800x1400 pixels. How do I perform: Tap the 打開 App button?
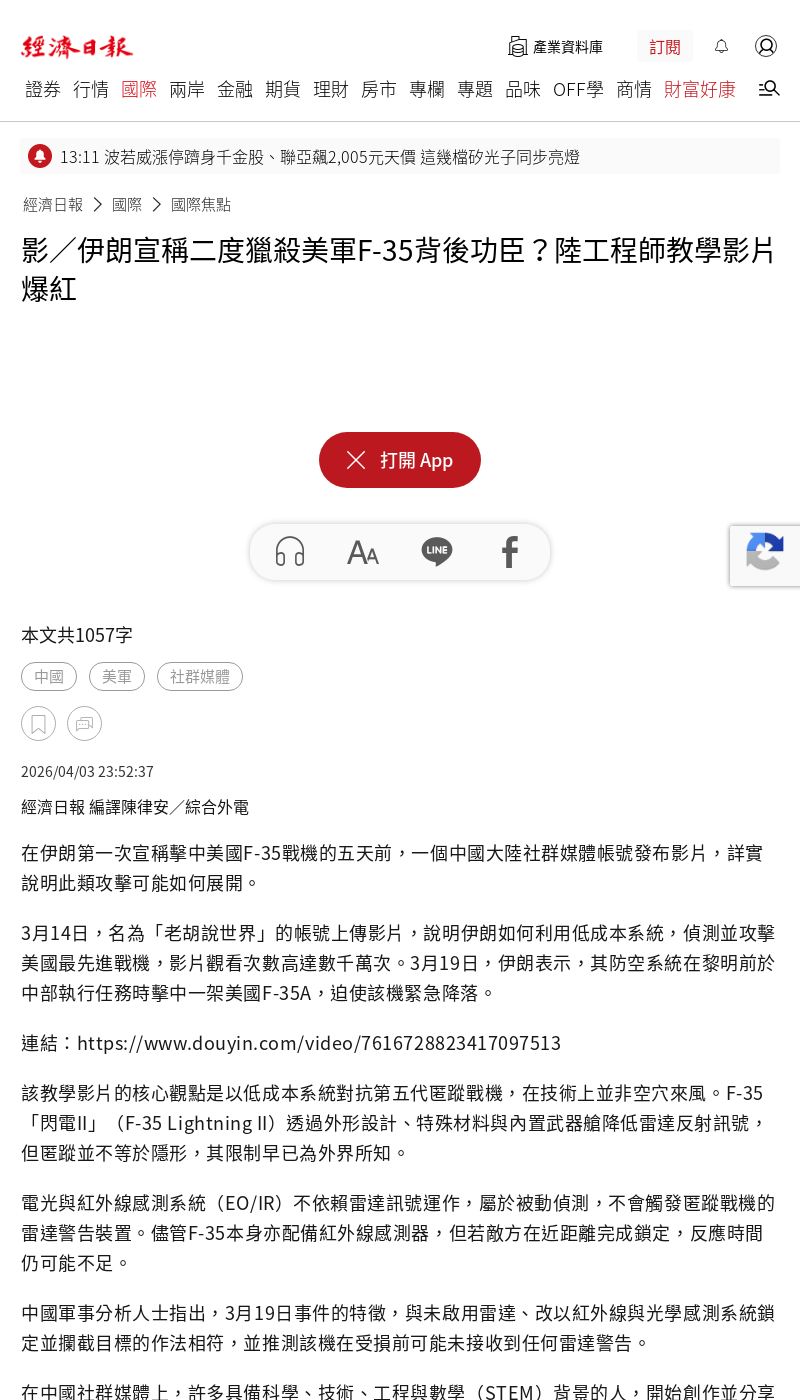(x=400, y=460)
